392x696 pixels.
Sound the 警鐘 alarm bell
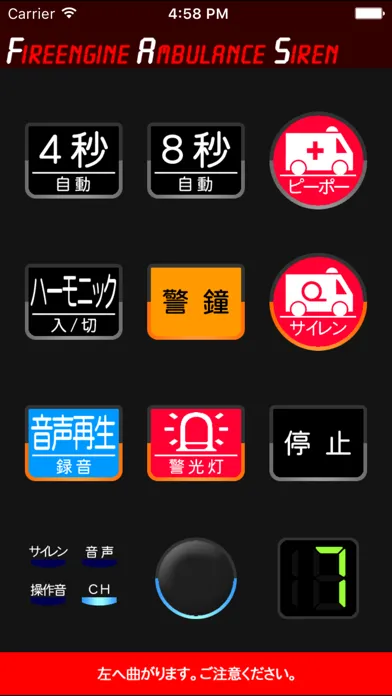pos(196,302)
